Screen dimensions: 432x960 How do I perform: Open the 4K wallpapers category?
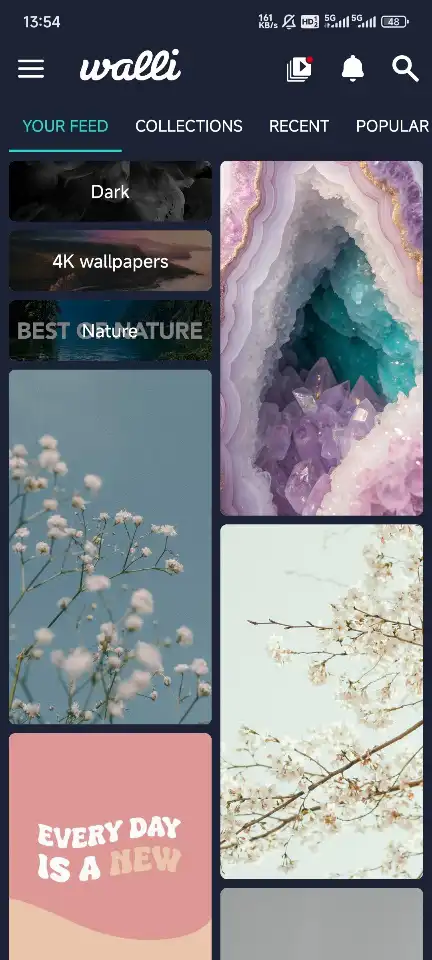coord(110,261)
